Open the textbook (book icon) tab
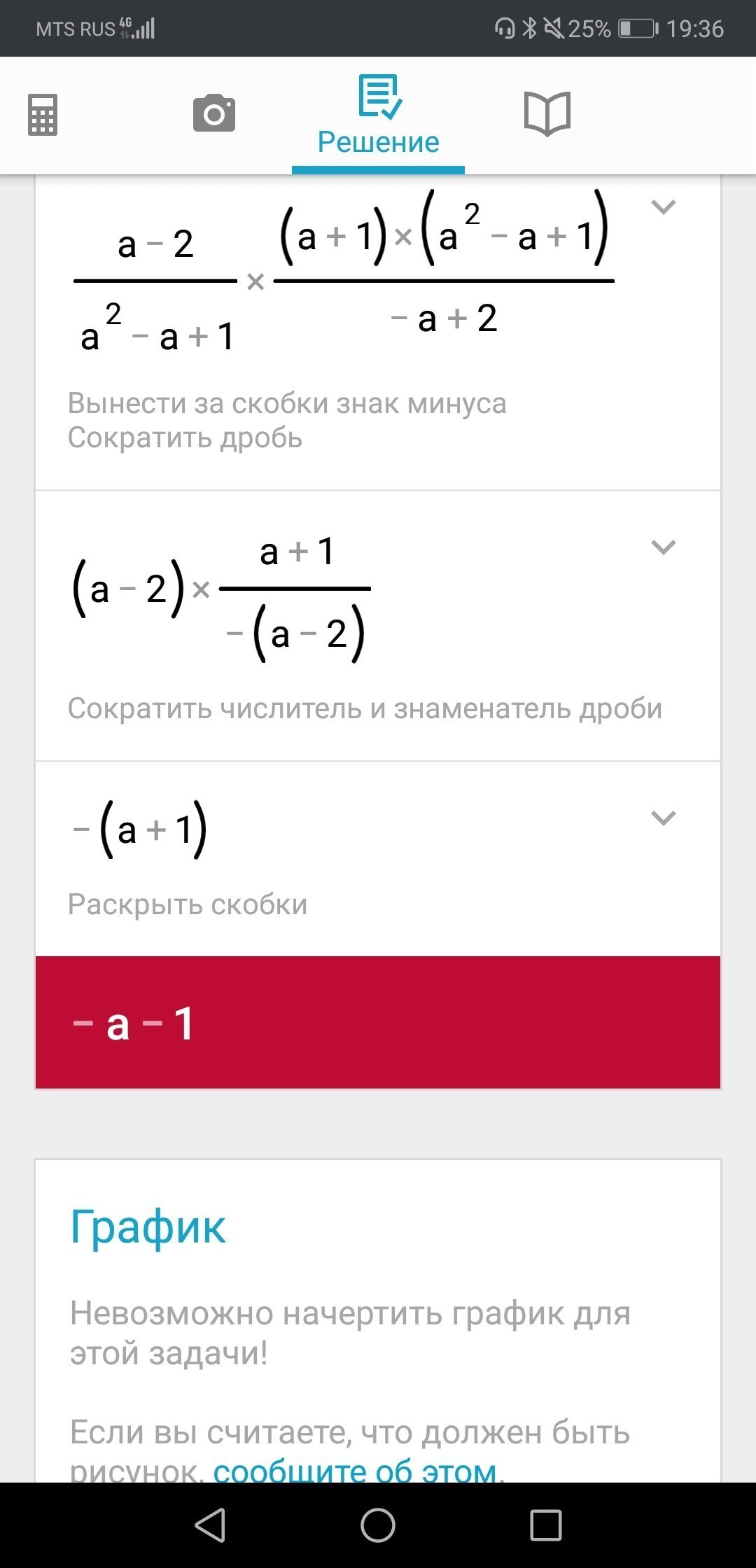 [x=547, y=114]
